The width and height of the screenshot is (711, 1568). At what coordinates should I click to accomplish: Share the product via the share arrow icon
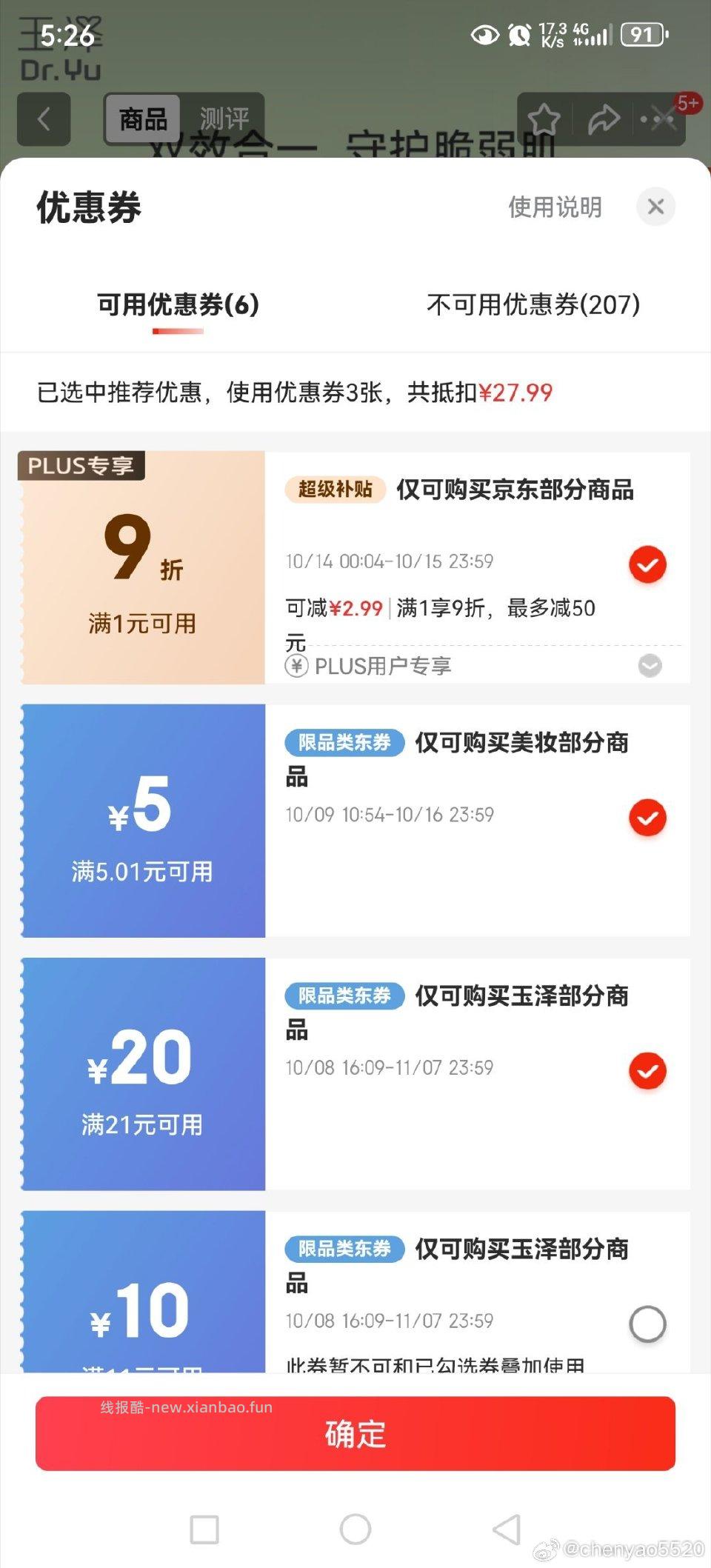click(606, 119)
